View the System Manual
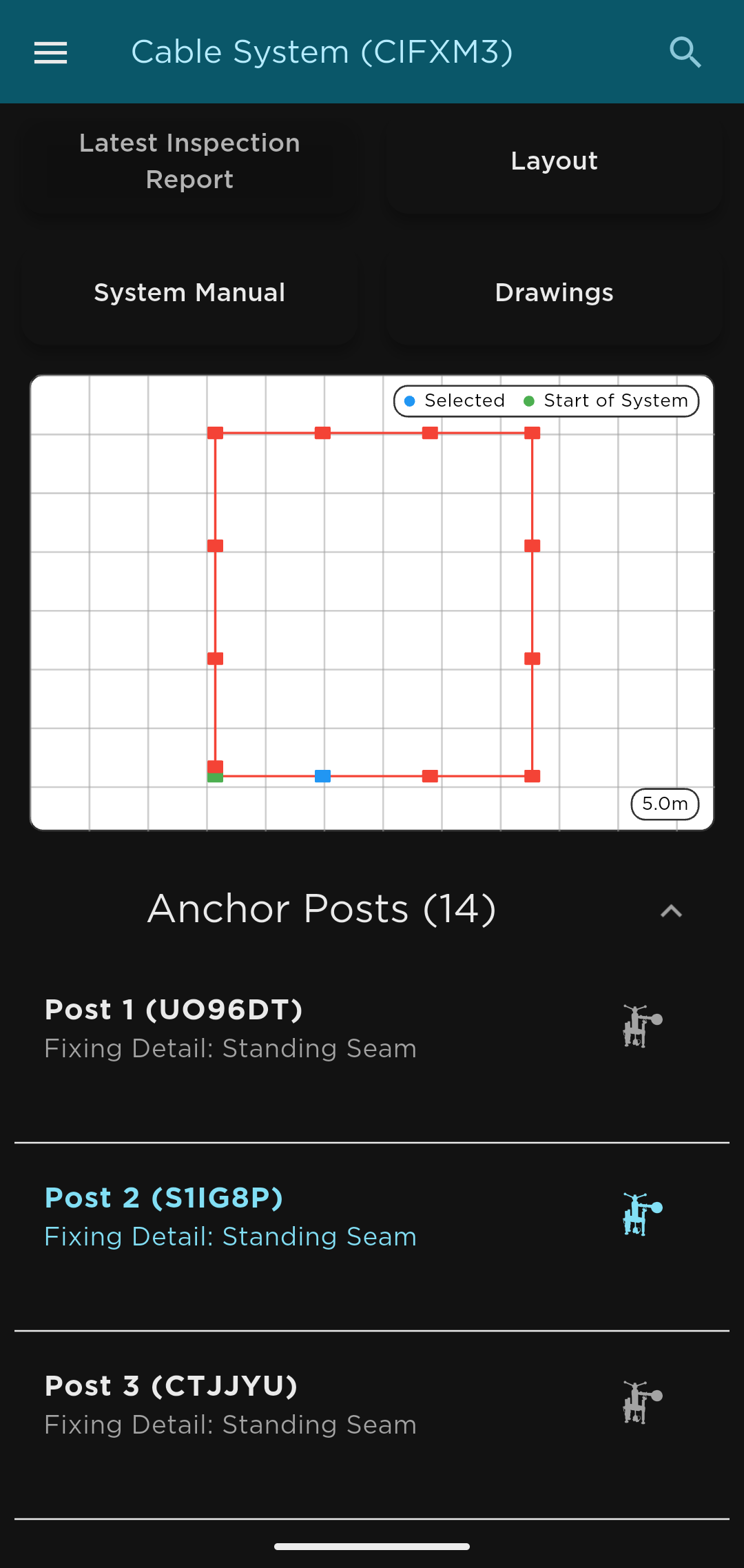Viewport: 744px width, 1568px height. tap(189, 293)
